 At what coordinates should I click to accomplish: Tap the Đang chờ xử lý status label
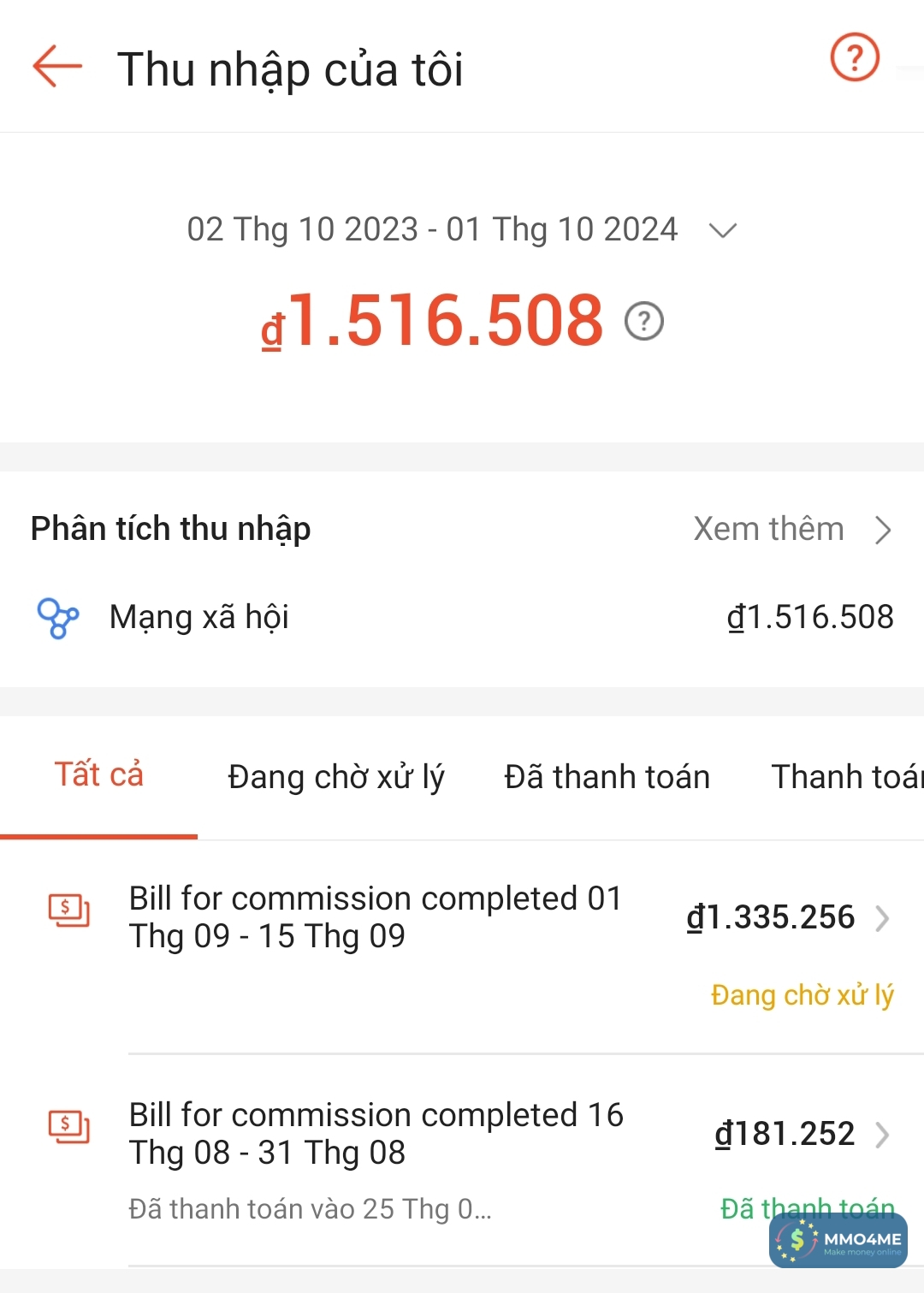[x=801, y=995]
